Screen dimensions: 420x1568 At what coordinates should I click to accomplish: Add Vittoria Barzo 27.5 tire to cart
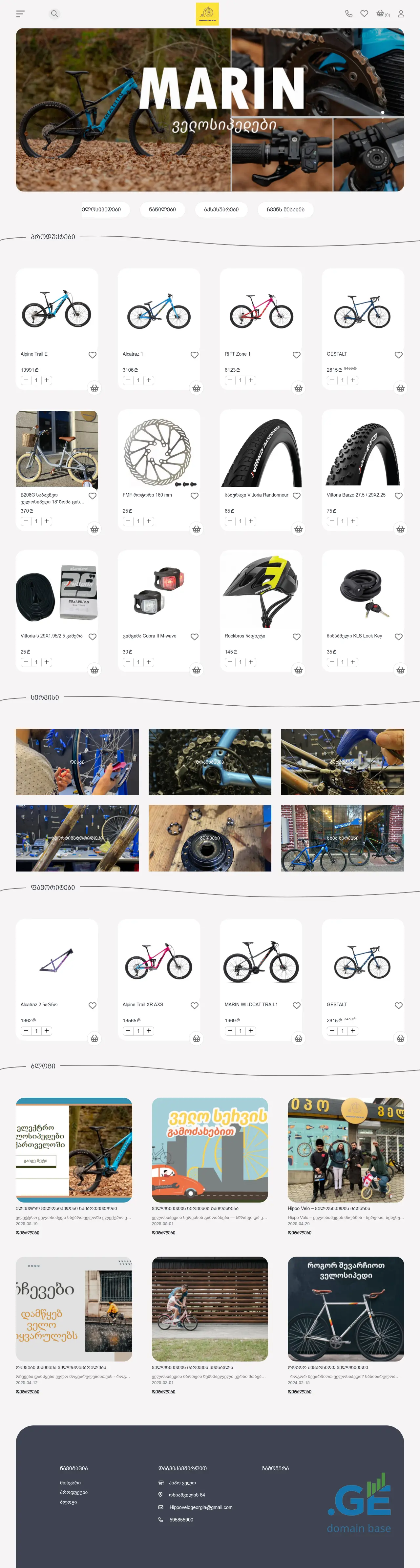[401, 529]
